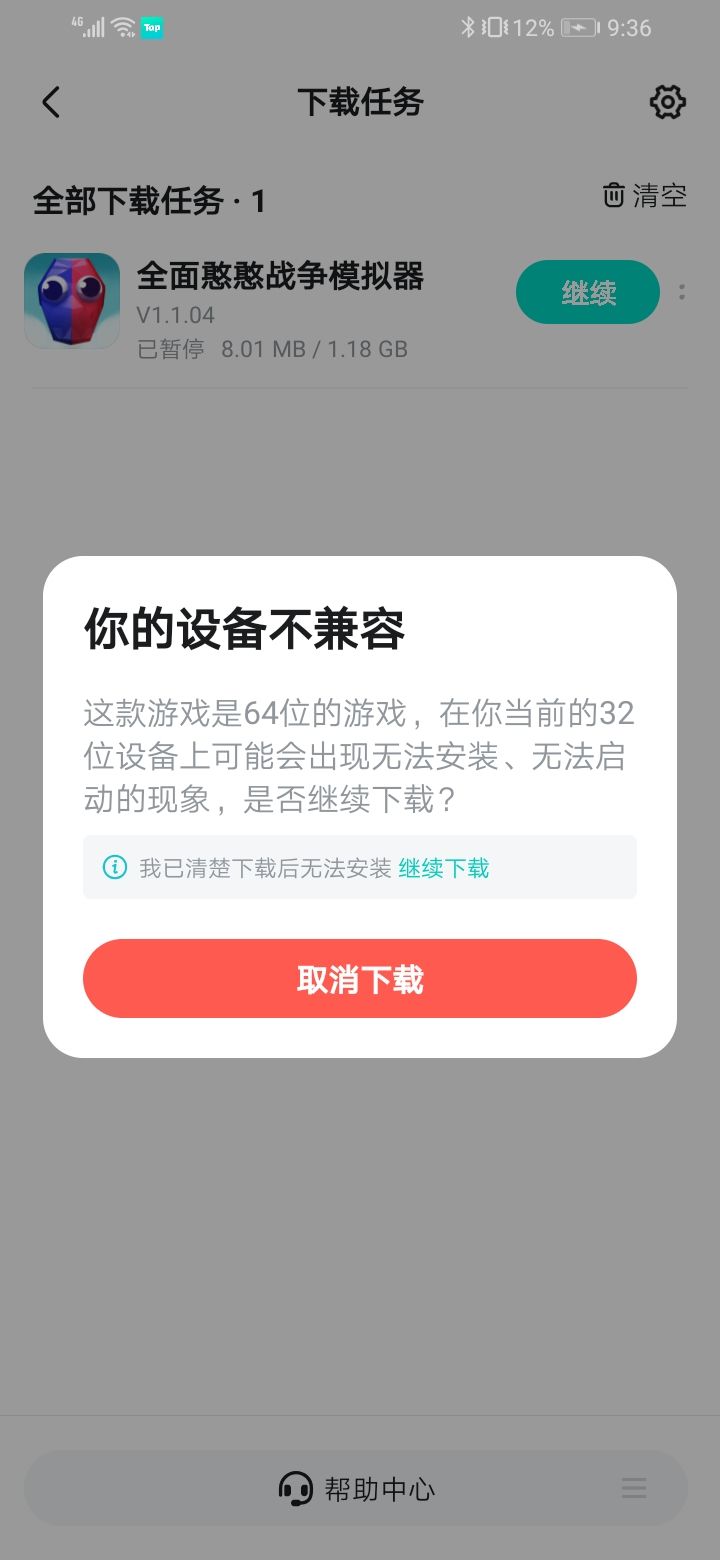Tap the 全部下载任务 · 1 header

(x=148, y=200)
